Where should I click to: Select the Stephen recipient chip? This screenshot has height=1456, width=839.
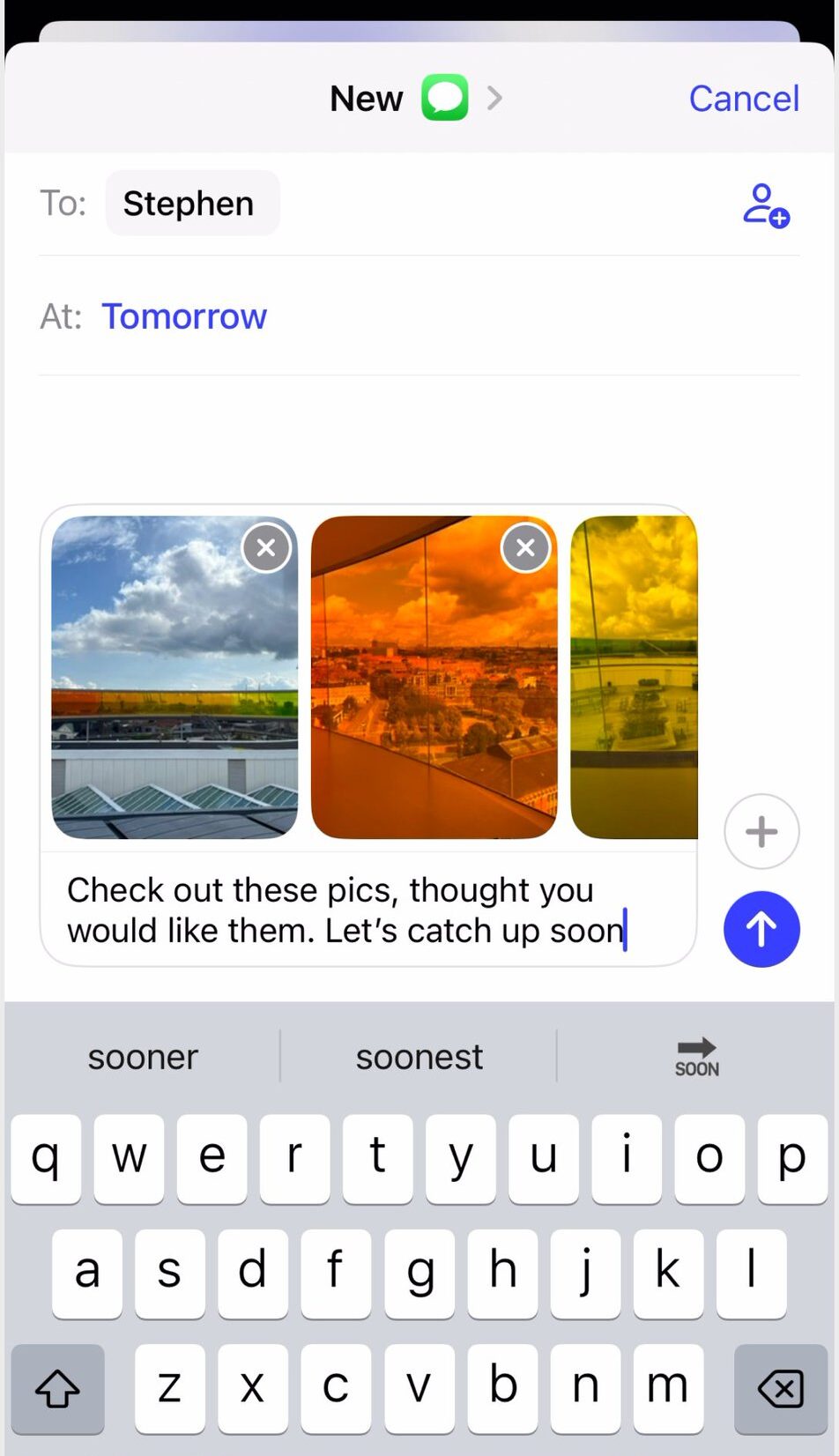[189, 204]
